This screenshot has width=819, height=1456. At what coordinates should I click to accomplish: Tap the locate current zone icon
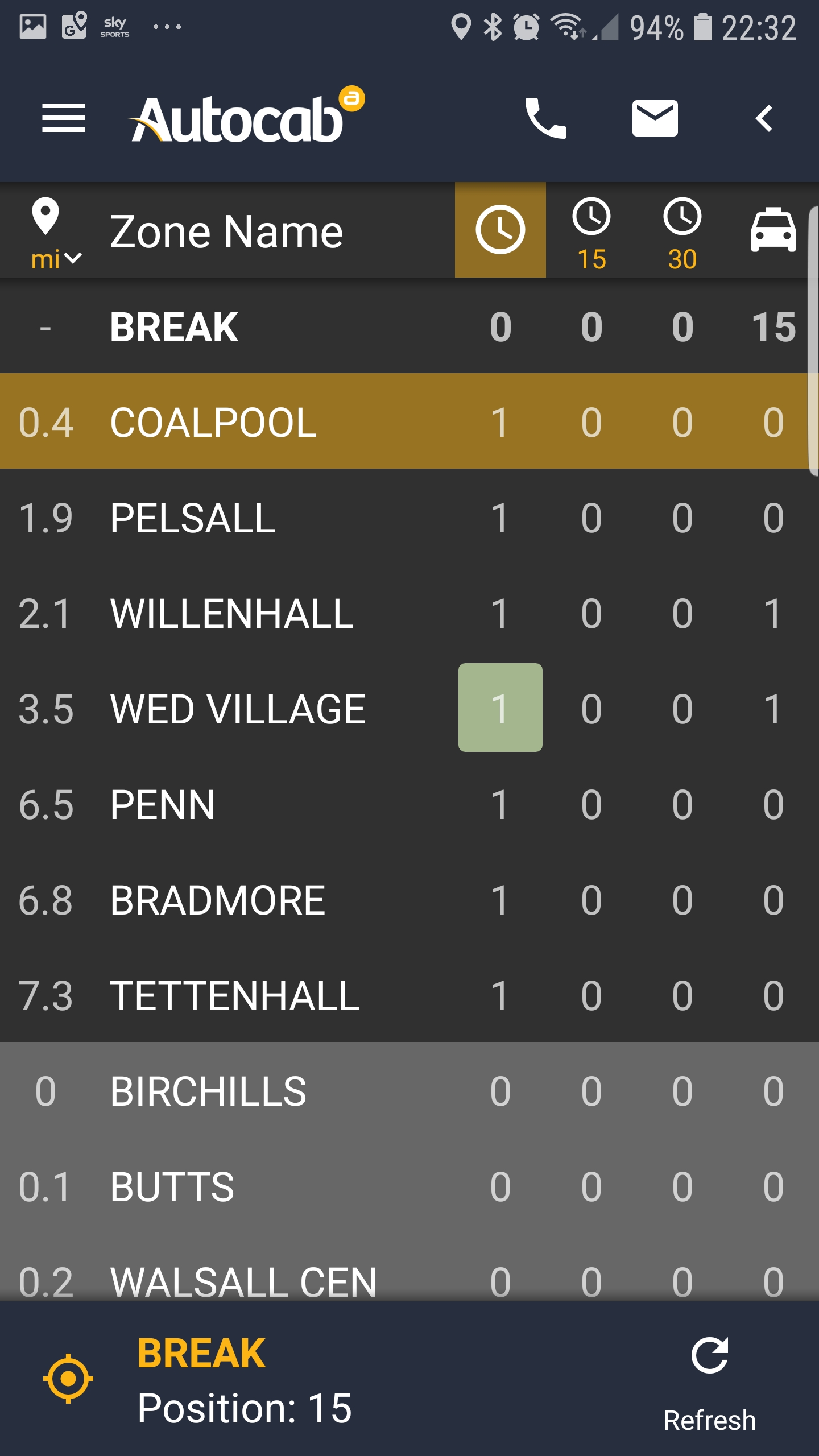68,1379
